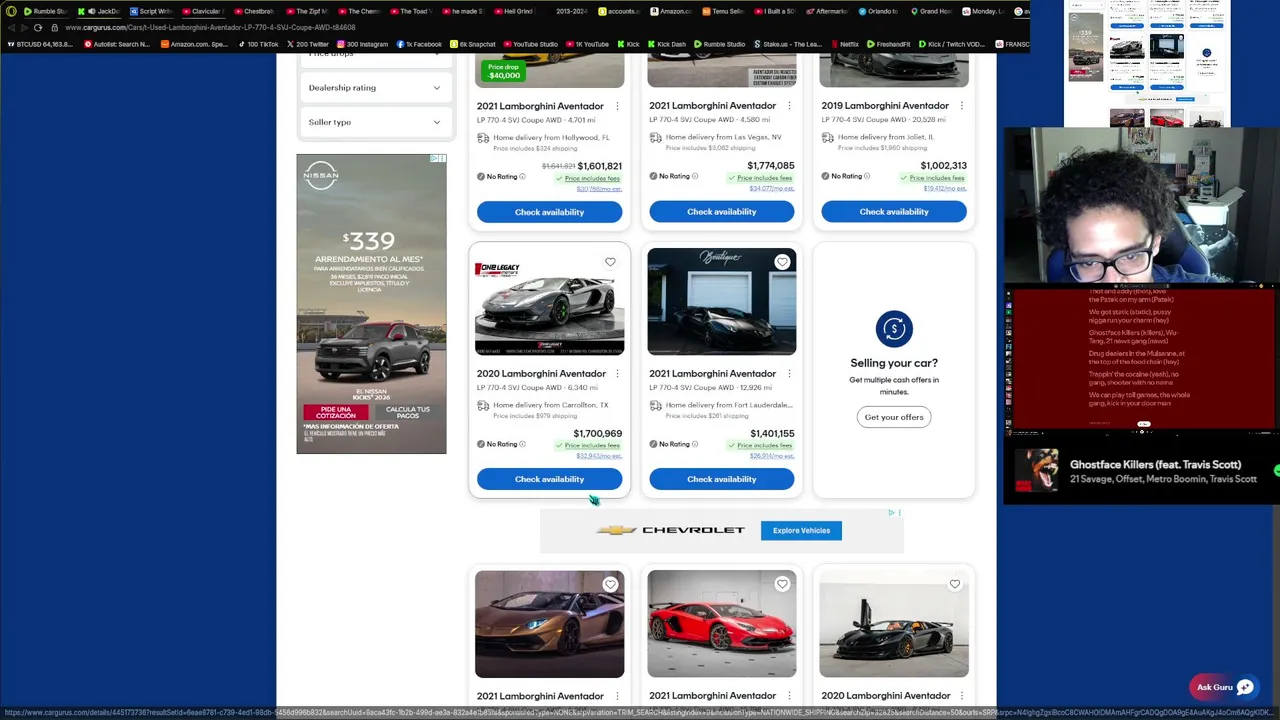Save the 2021 Aventador from Fort Lauderdale
The width and height of the screenshot is (1280, 720).
[x=782, y=262]
